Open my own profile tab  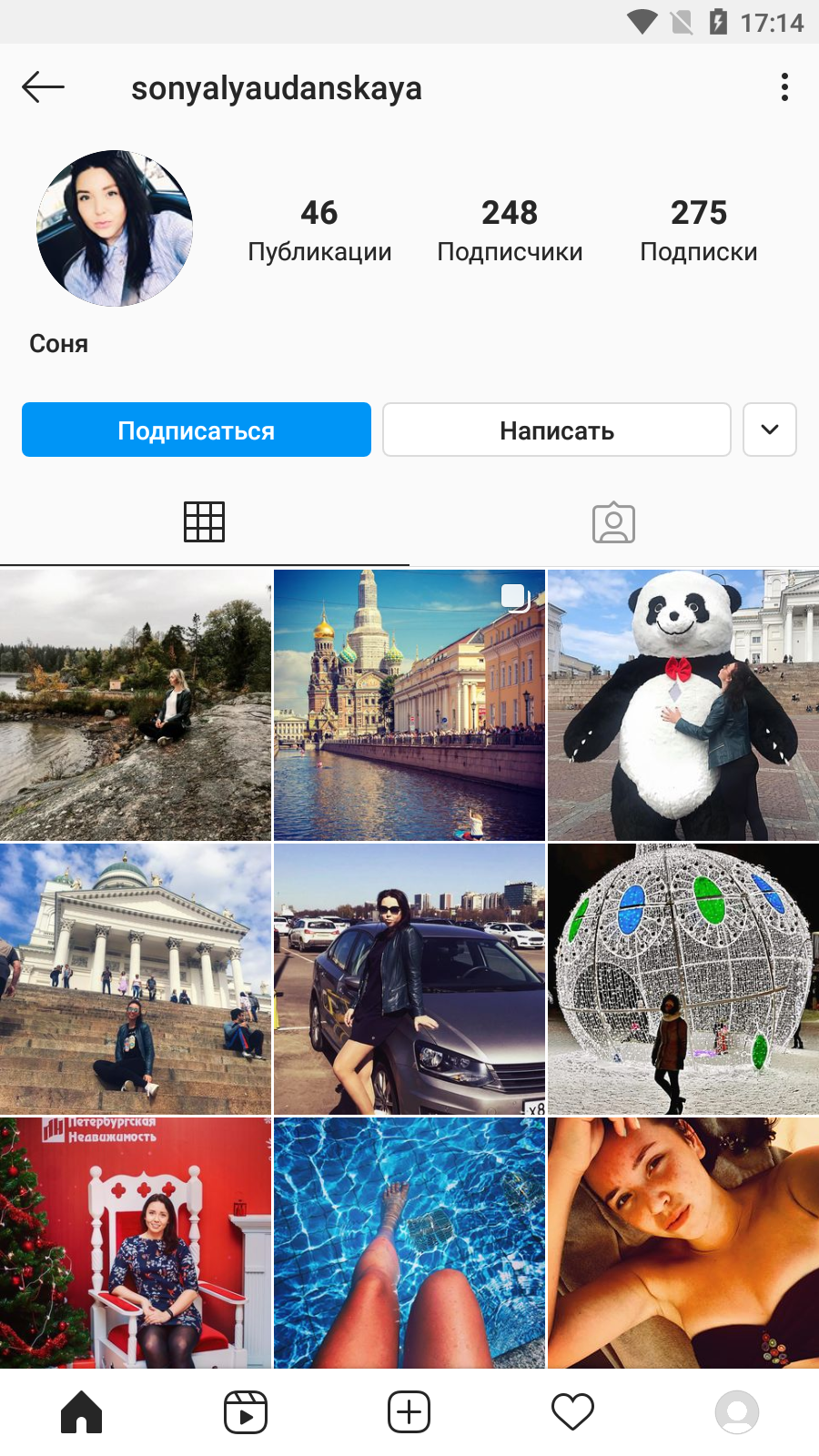point(737,1412)
